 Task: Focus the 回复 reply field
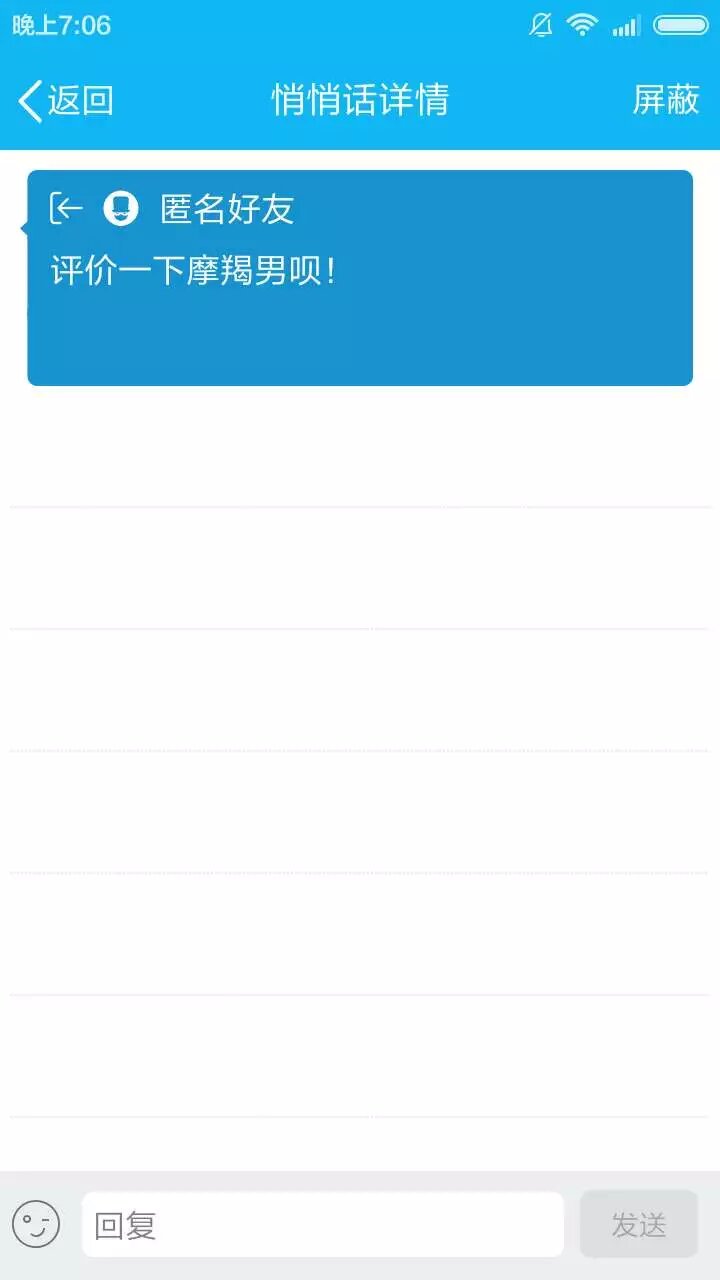322,1224
